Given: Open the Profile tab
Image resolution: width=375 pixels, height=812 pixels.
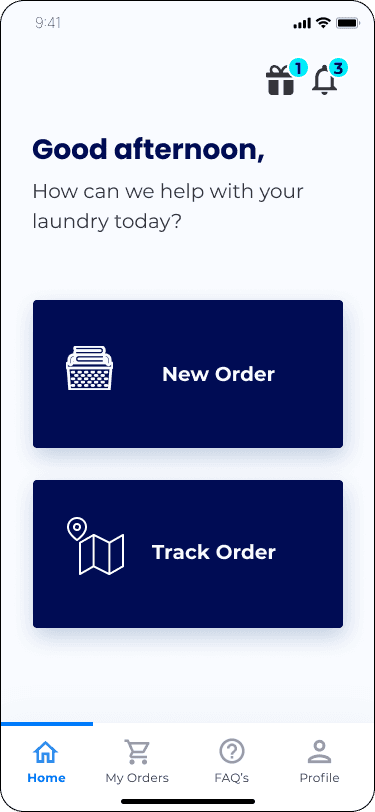Looking at the screenshot, I should coord(320,761).
